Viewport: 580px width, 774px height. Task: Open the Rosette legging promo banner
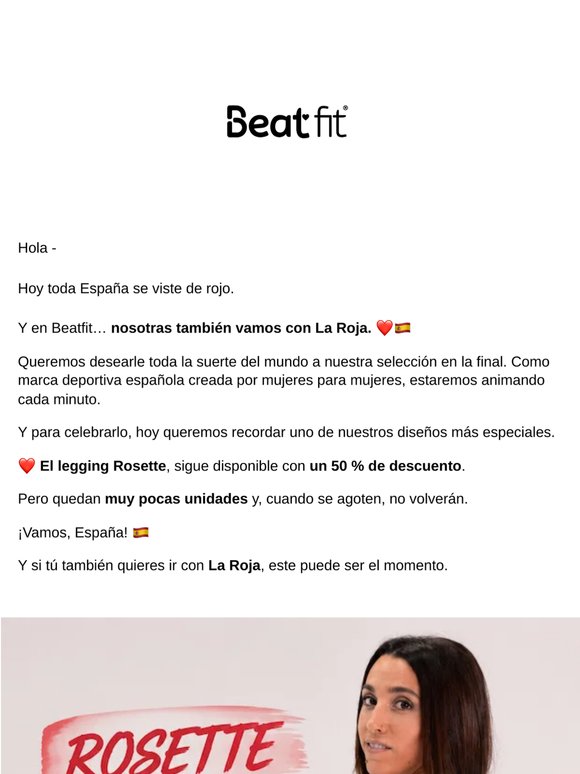tap(290, 696)
